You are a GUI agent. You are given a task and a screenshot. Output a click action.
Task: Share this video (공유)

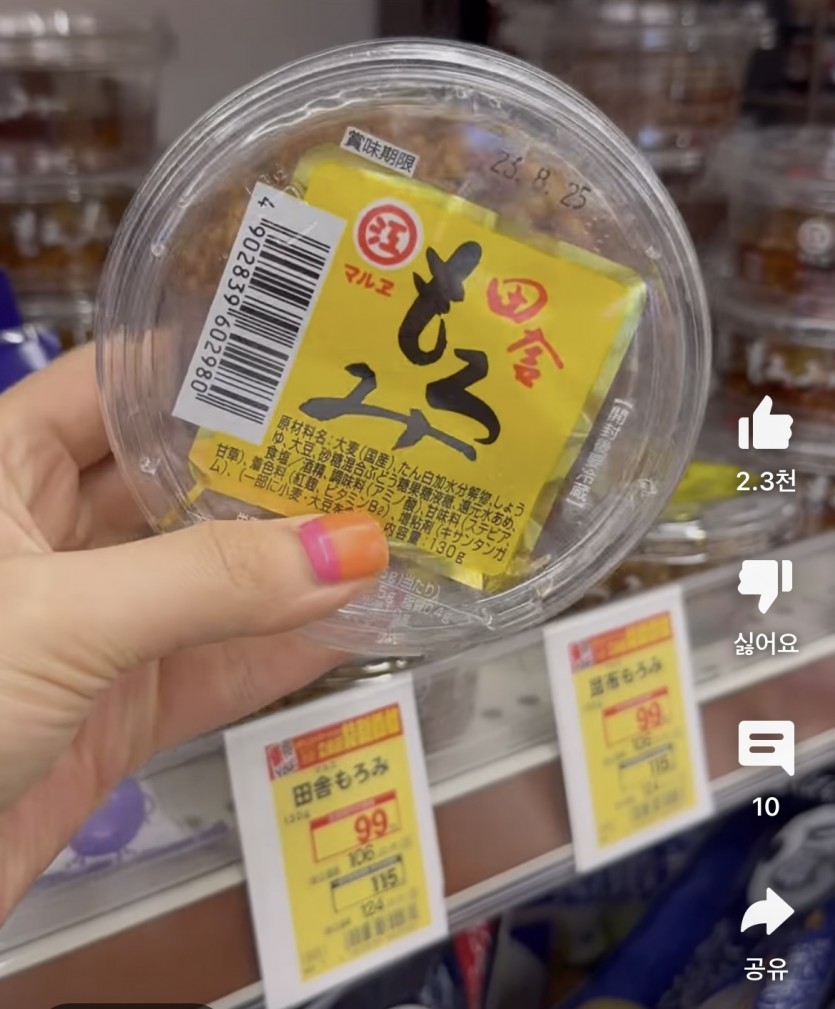click(x=765, y=911)
